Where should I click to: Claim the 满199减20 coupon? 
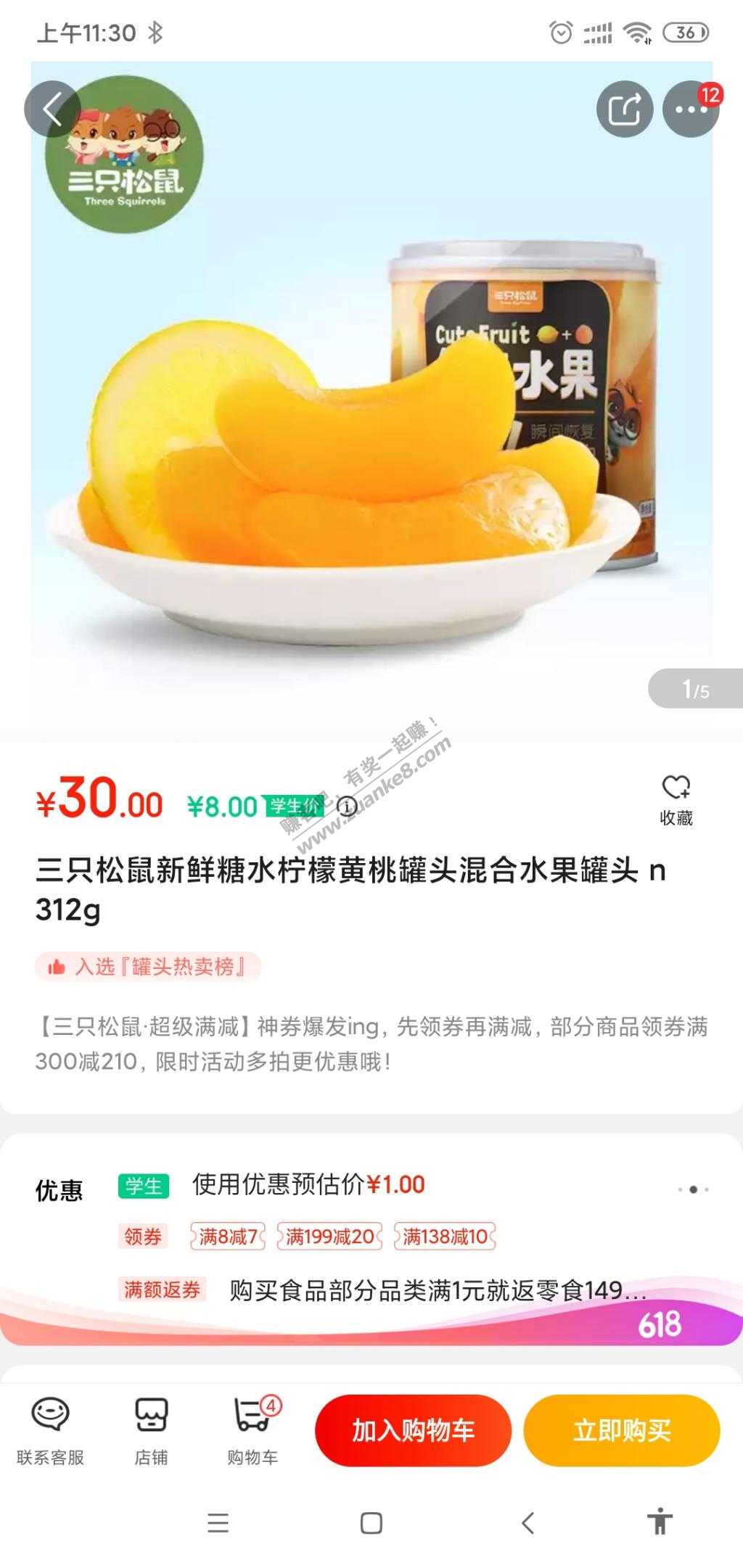coord(329,1237)
